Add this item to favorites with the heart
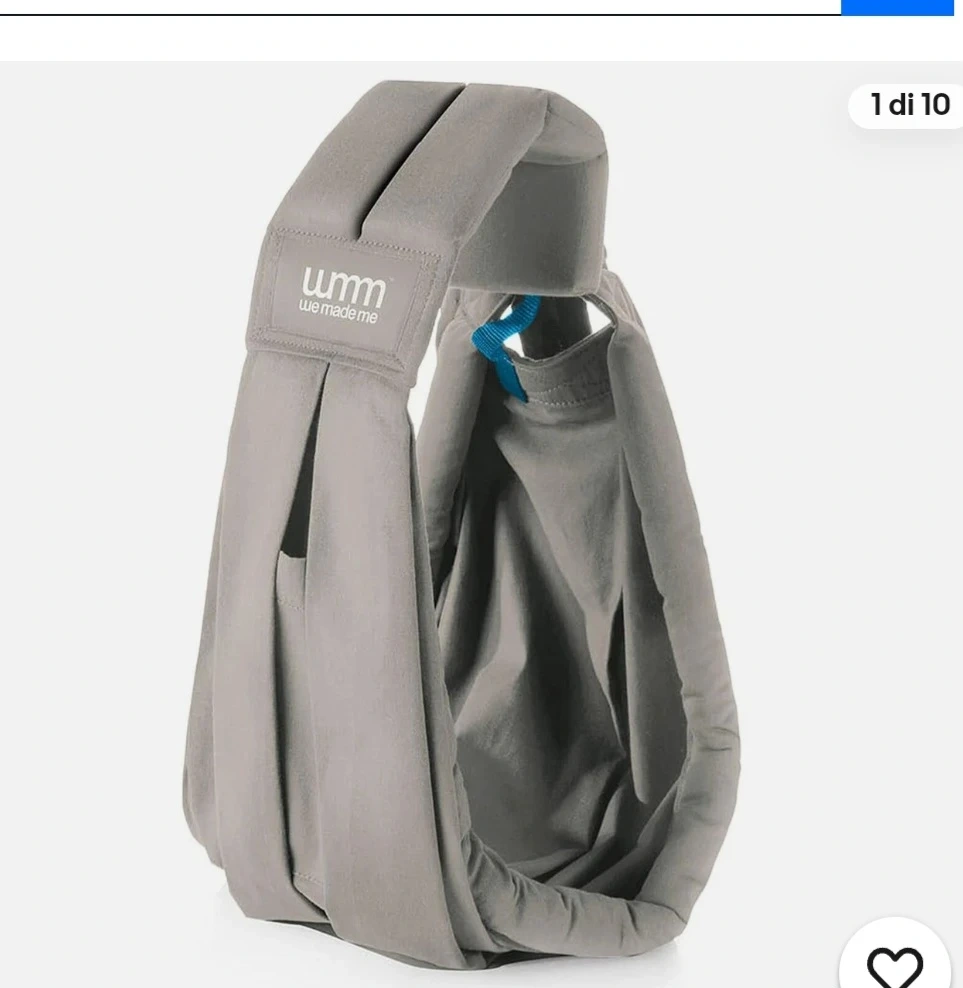Image resolution: width=963 pixels, height=988 pixels. pyautogui.click(x=894, y=962)
